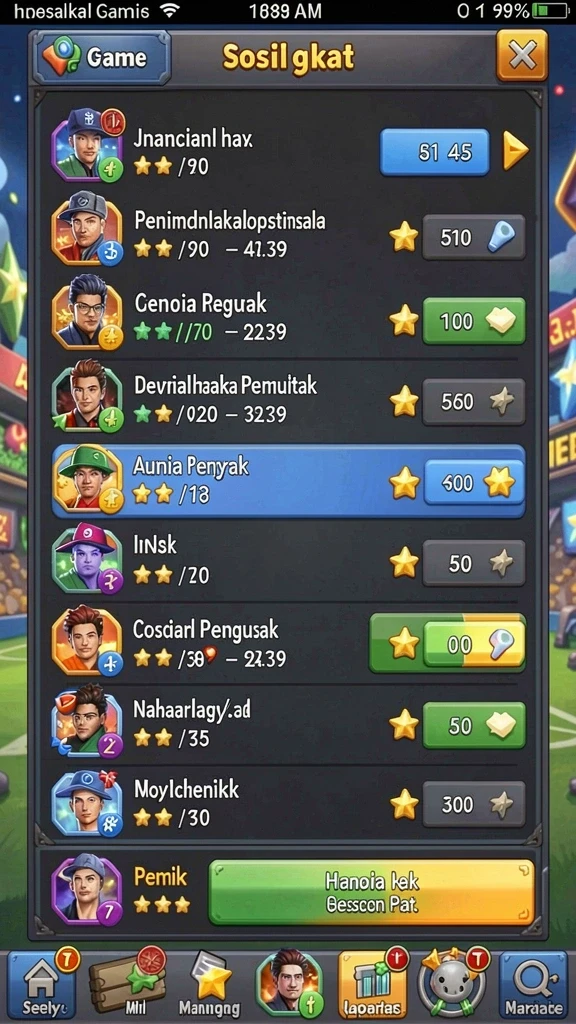
Task: Open the Seelye home tab
Action: (42, 986)
